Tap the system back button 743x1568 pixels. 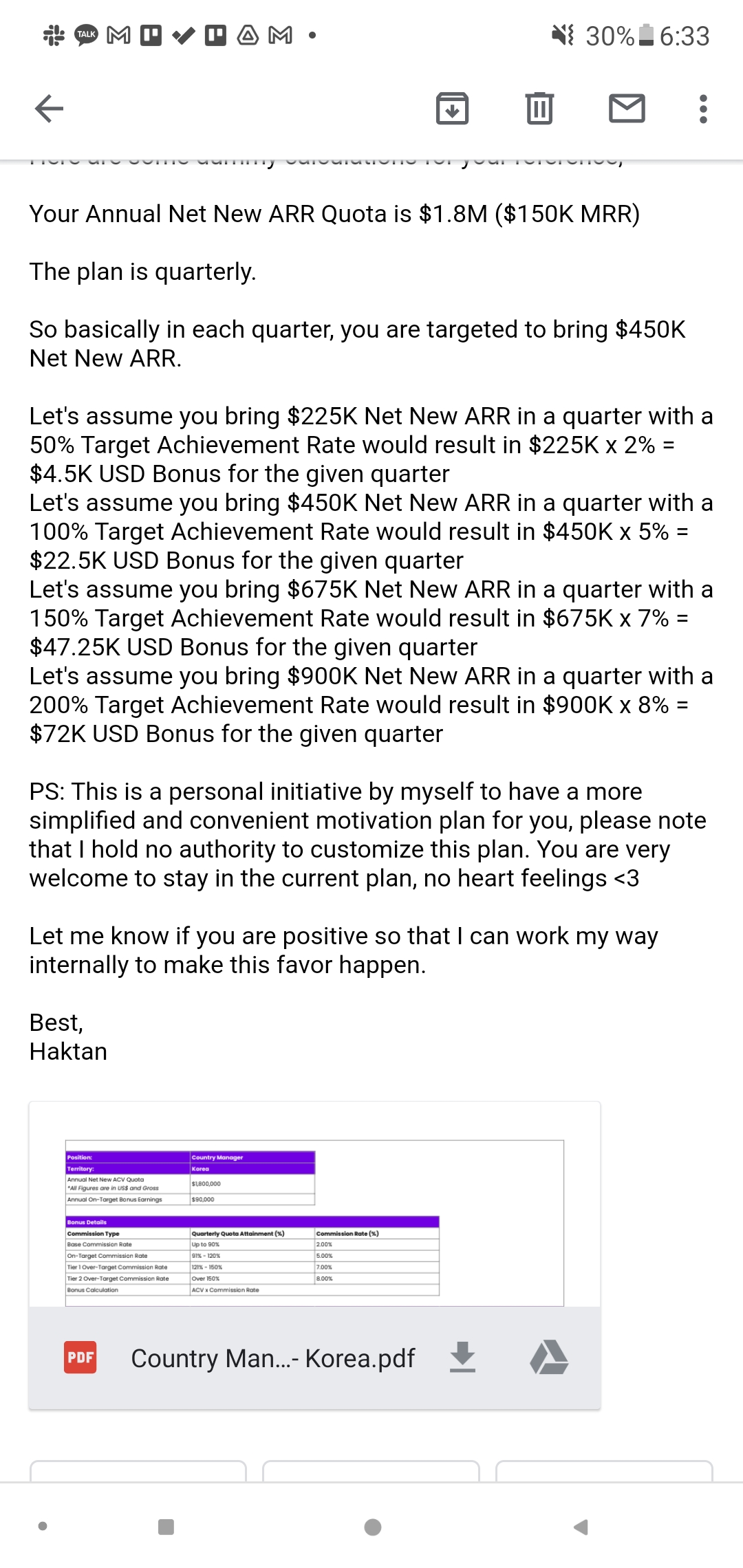pos(581,1527)
